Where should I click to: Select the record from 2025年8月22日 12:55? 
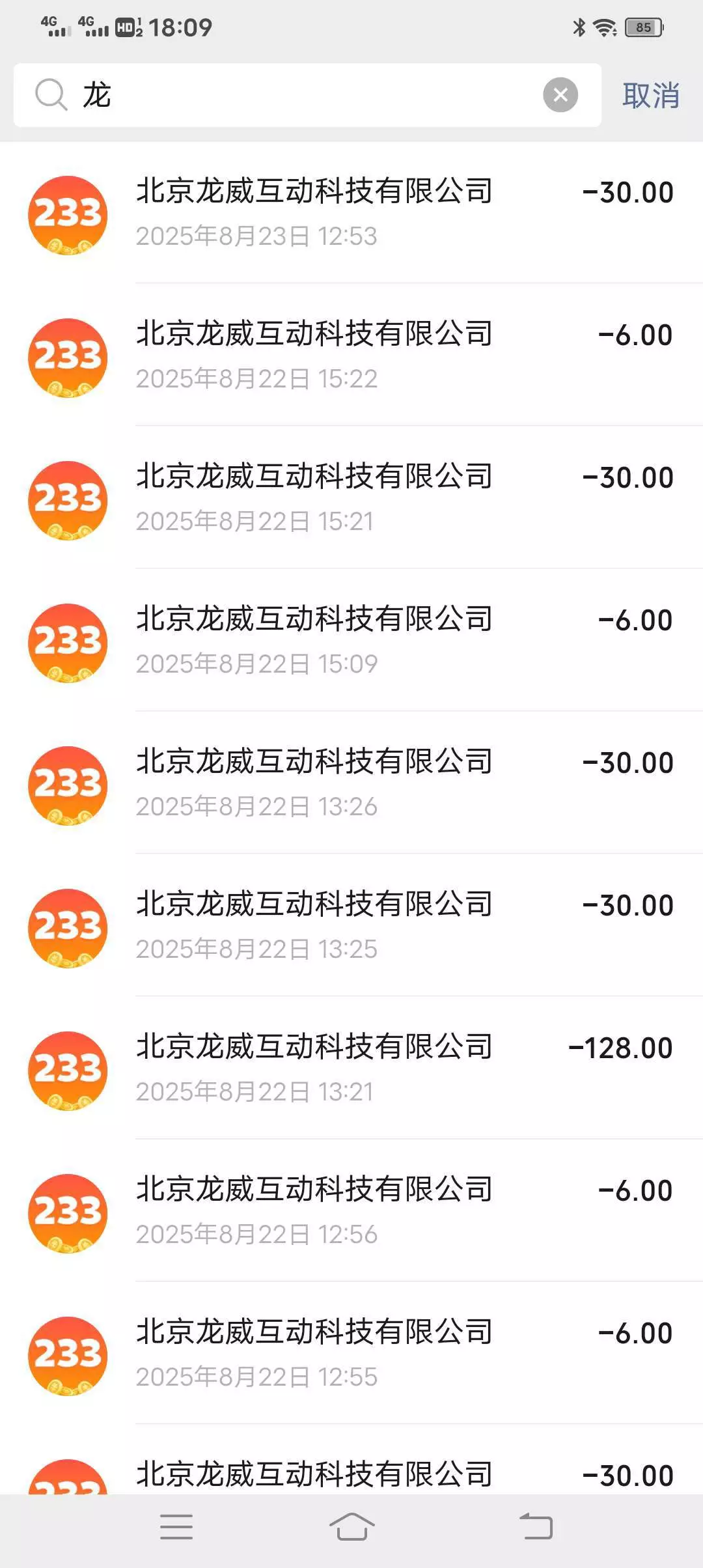pyautogui.click(x=351, y=1354)
